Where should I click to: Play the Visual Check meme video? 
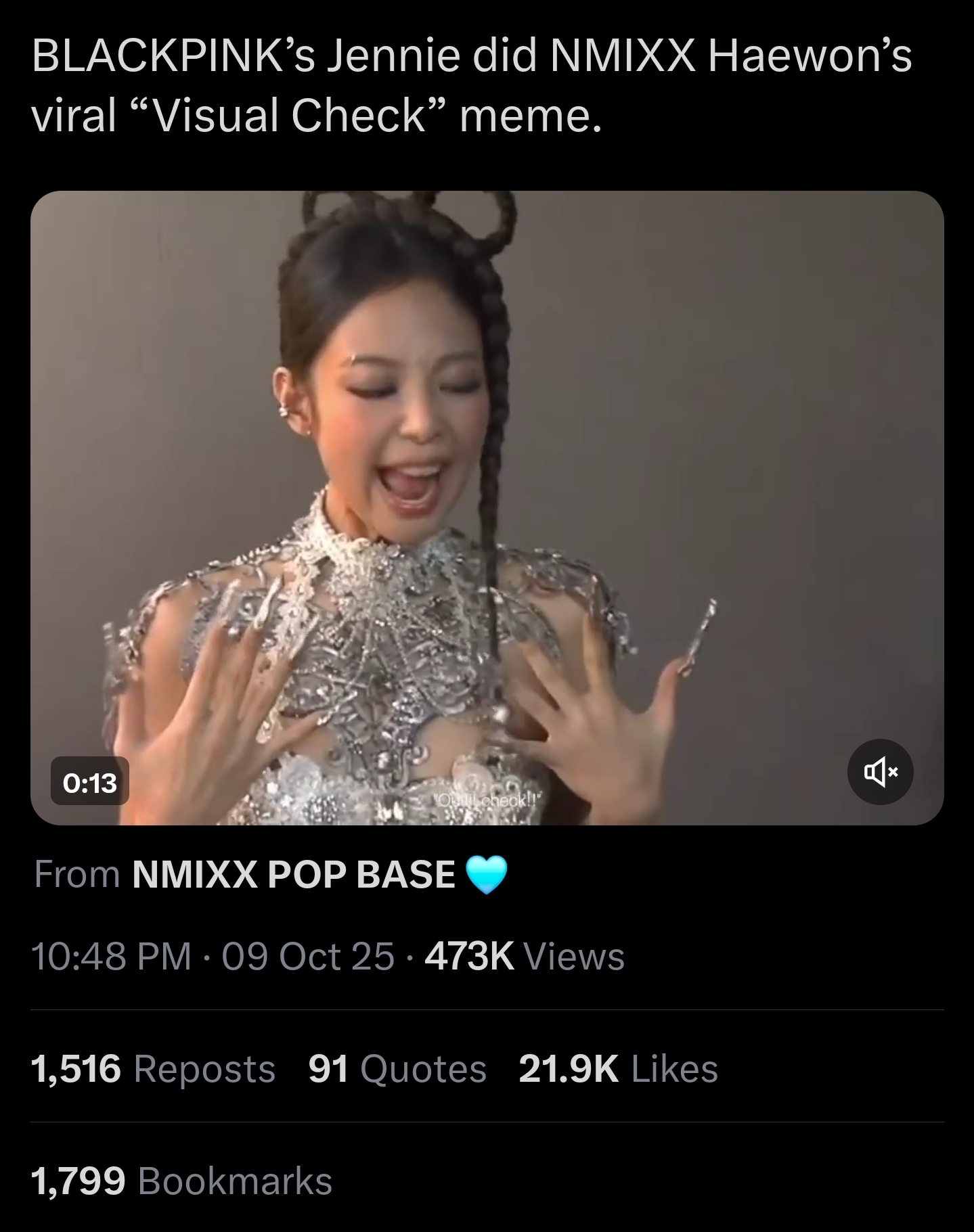pyautogui.click(x=487, y=507)
